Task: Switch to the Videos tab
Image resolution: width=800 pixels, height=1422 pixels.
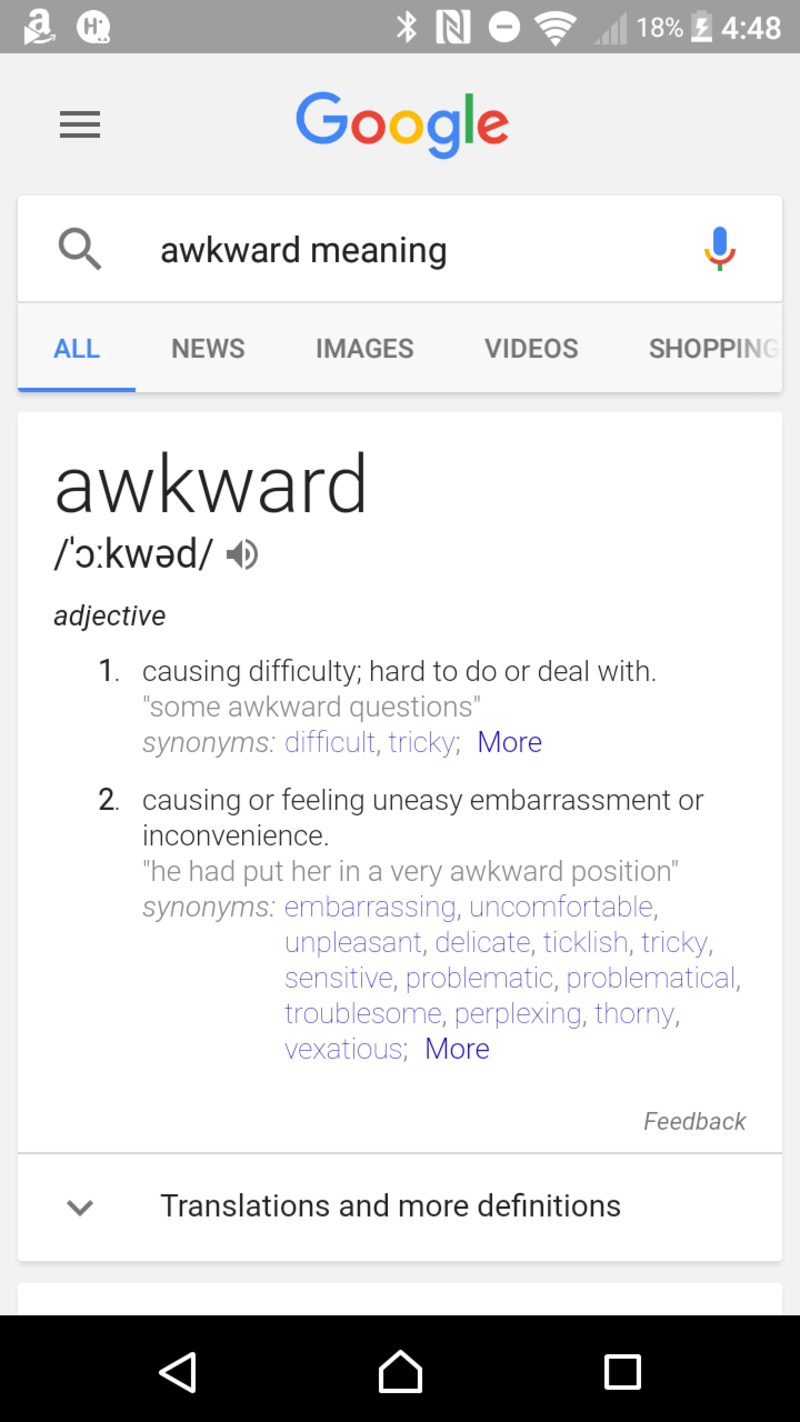Action: coord(531,348)
